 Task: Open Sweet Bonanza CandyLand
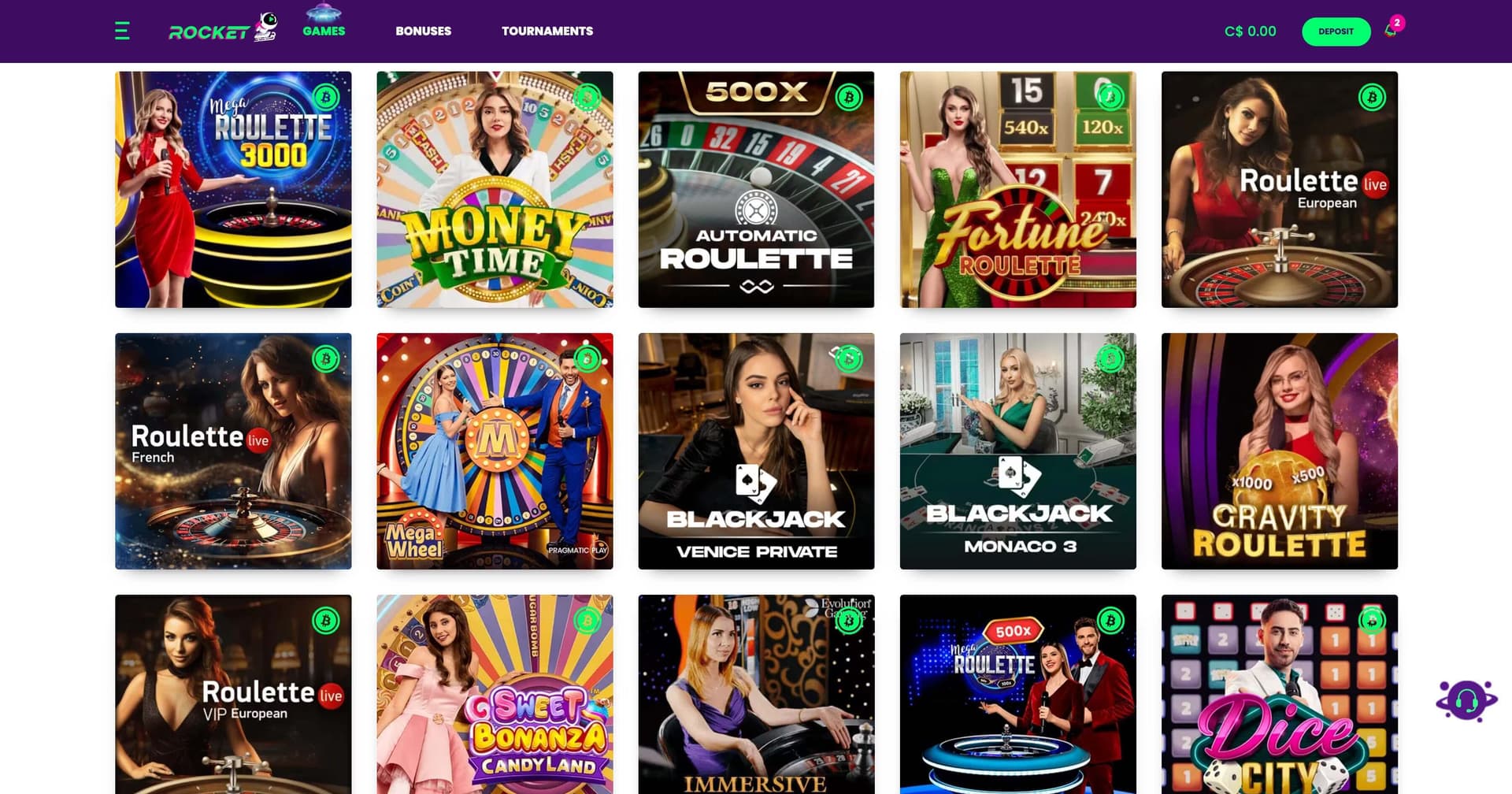click(495, 694)
